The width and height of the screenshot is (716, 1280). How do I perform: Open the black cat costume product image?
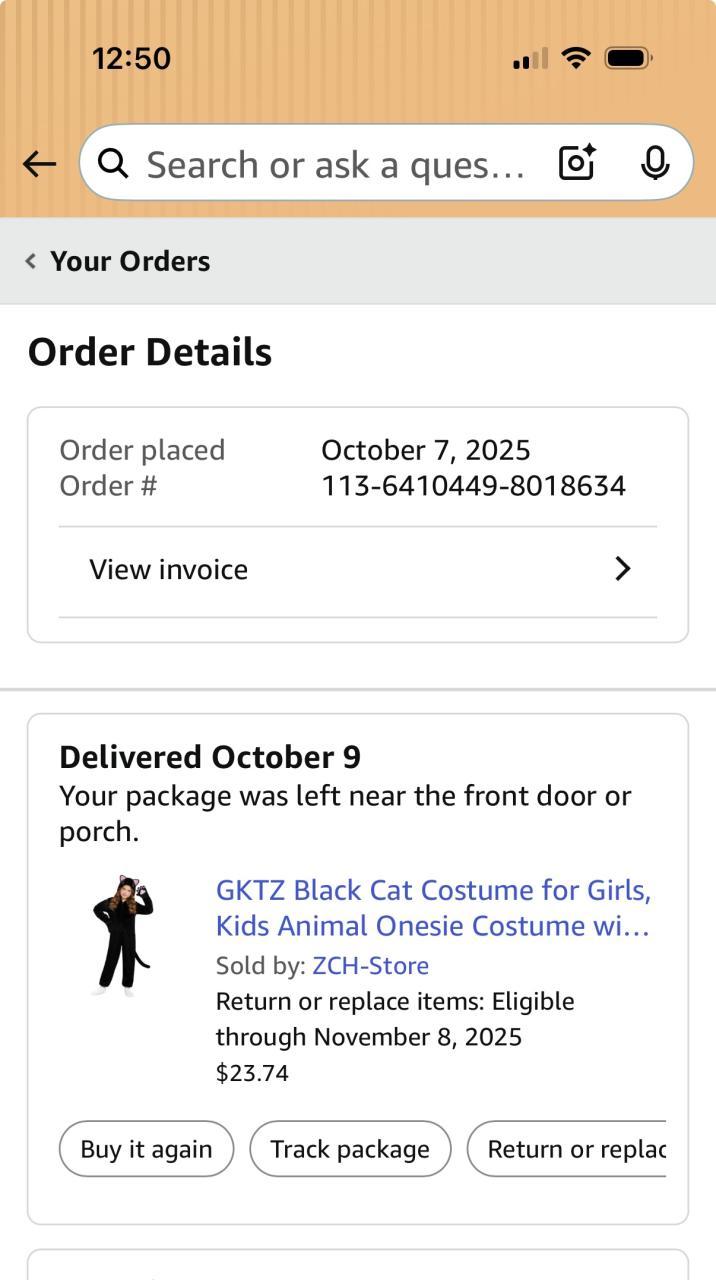tap(124, 935)
